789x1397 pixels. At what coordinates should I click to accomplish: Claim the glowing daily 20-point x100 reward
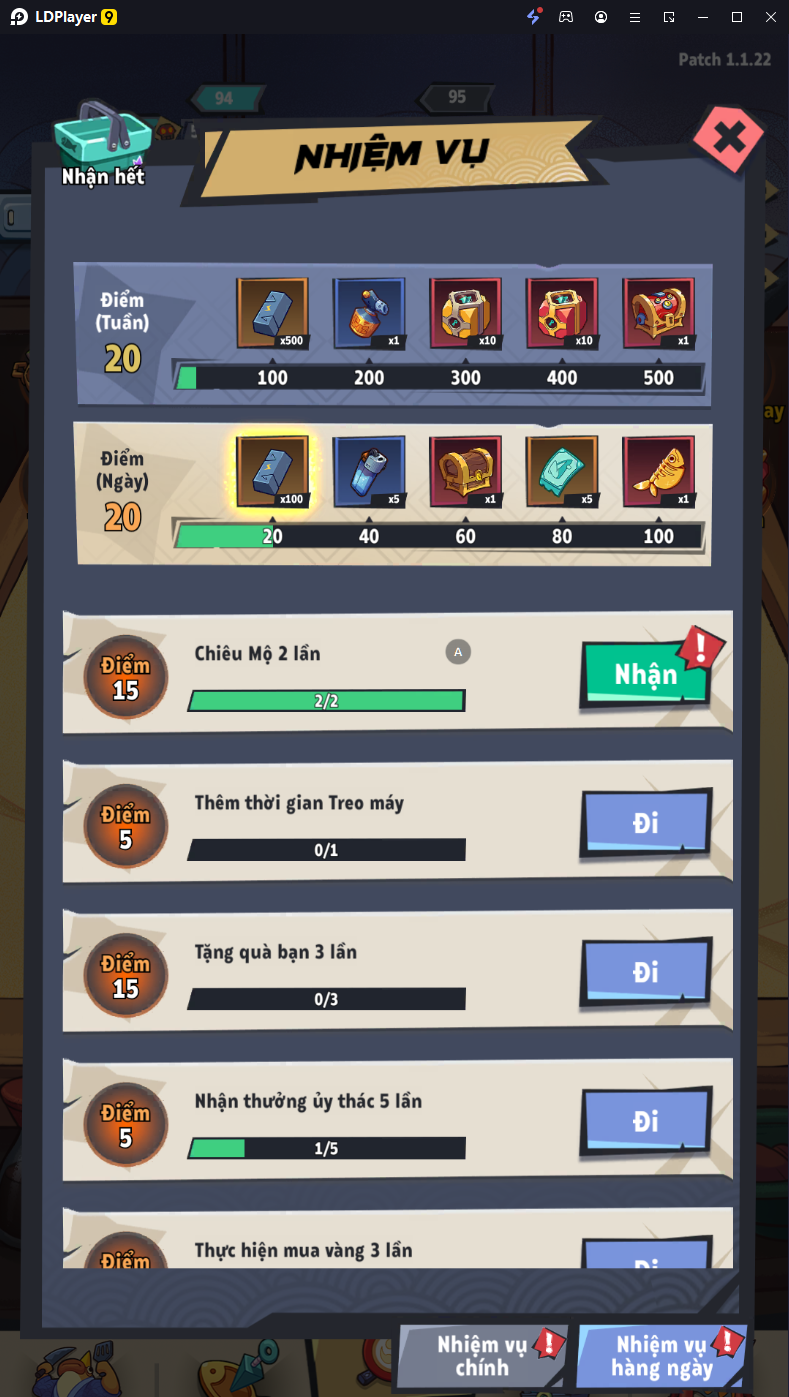(272, 472)
